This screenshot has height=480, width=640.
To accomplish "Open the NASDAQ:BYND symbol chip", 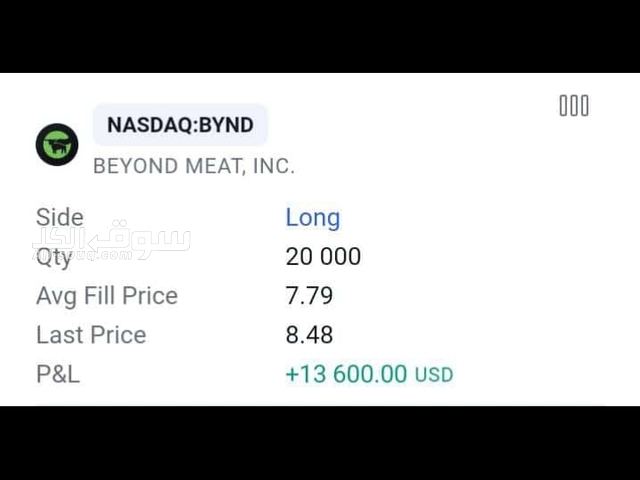I will click(x=180, y=125).
